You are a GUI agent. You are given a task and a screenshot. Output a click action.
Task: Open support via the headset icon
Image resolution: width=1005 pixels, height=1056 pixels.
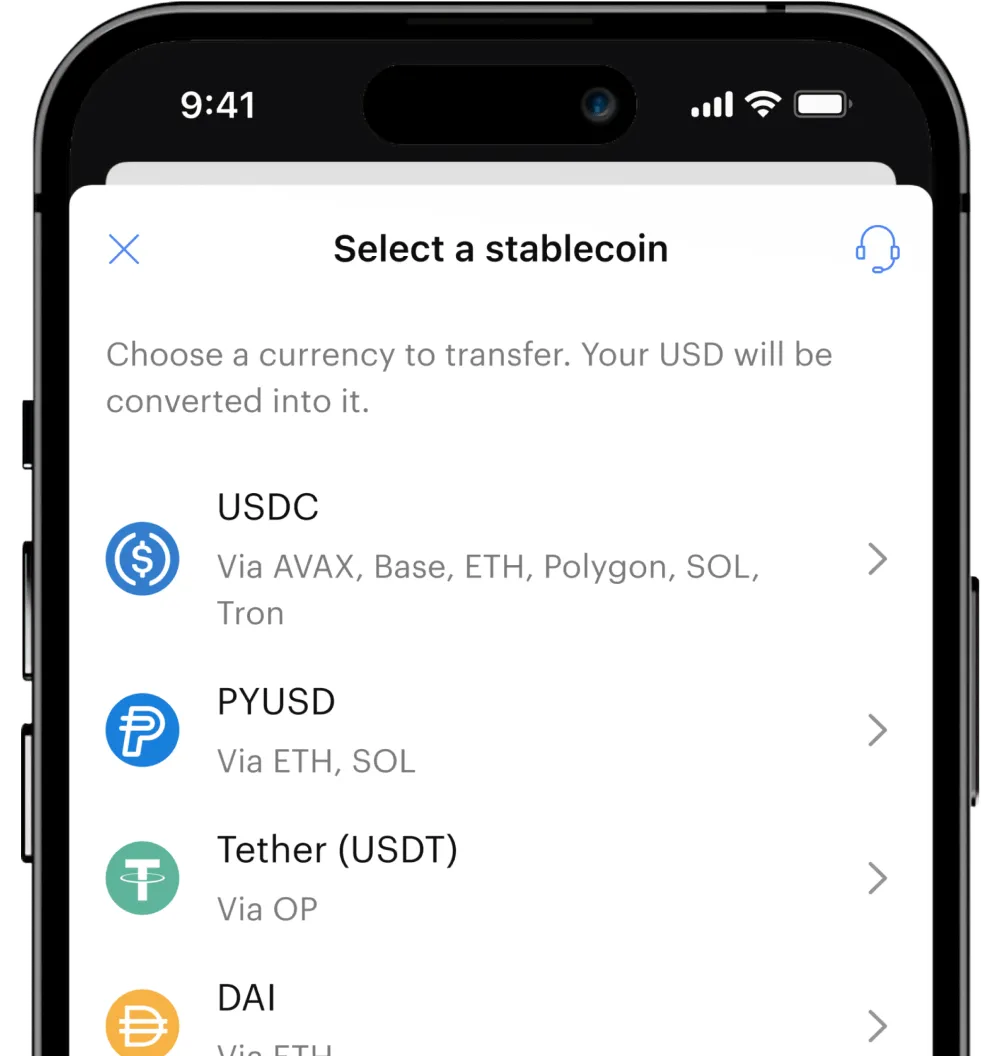[x=877, y=248]
